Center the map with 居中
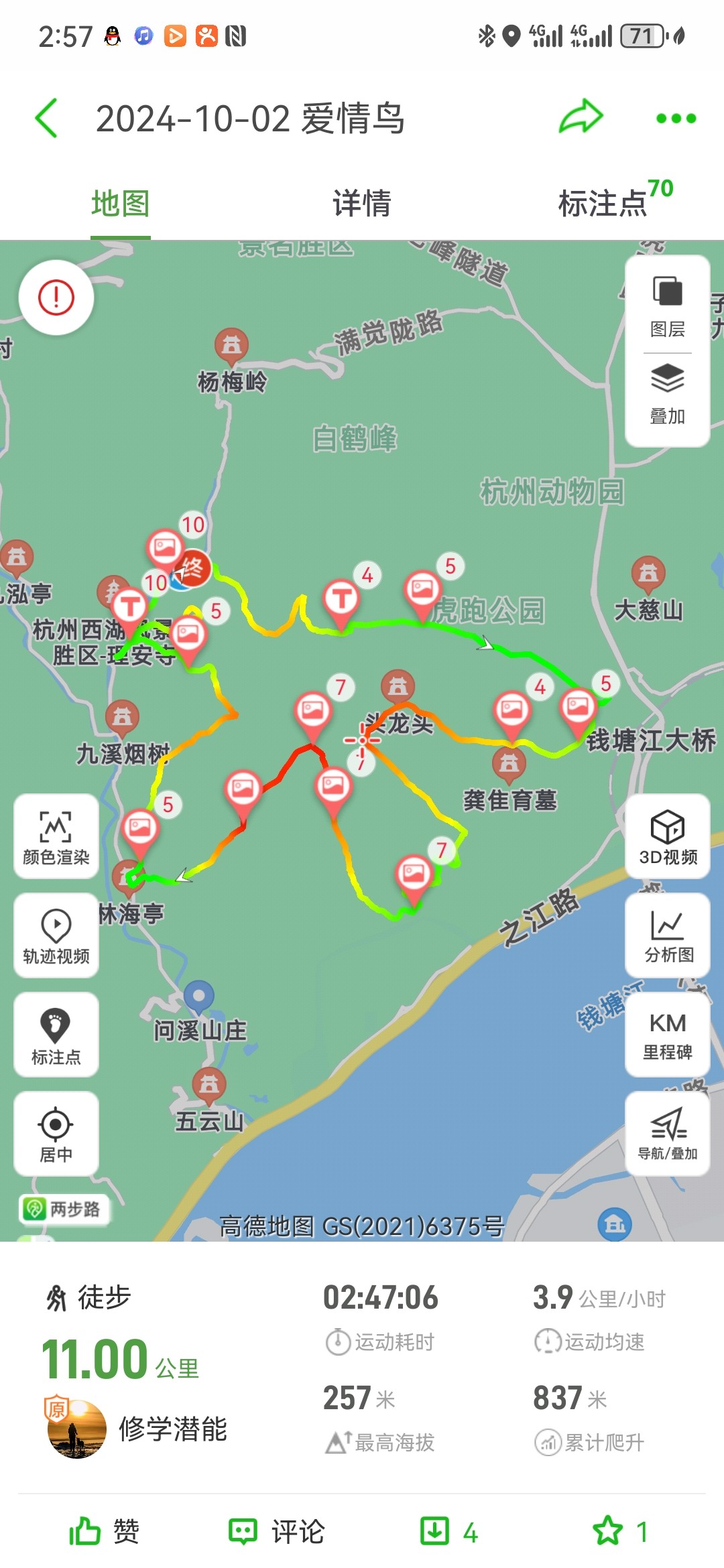724x1568 pixels. click(56, 1134)
